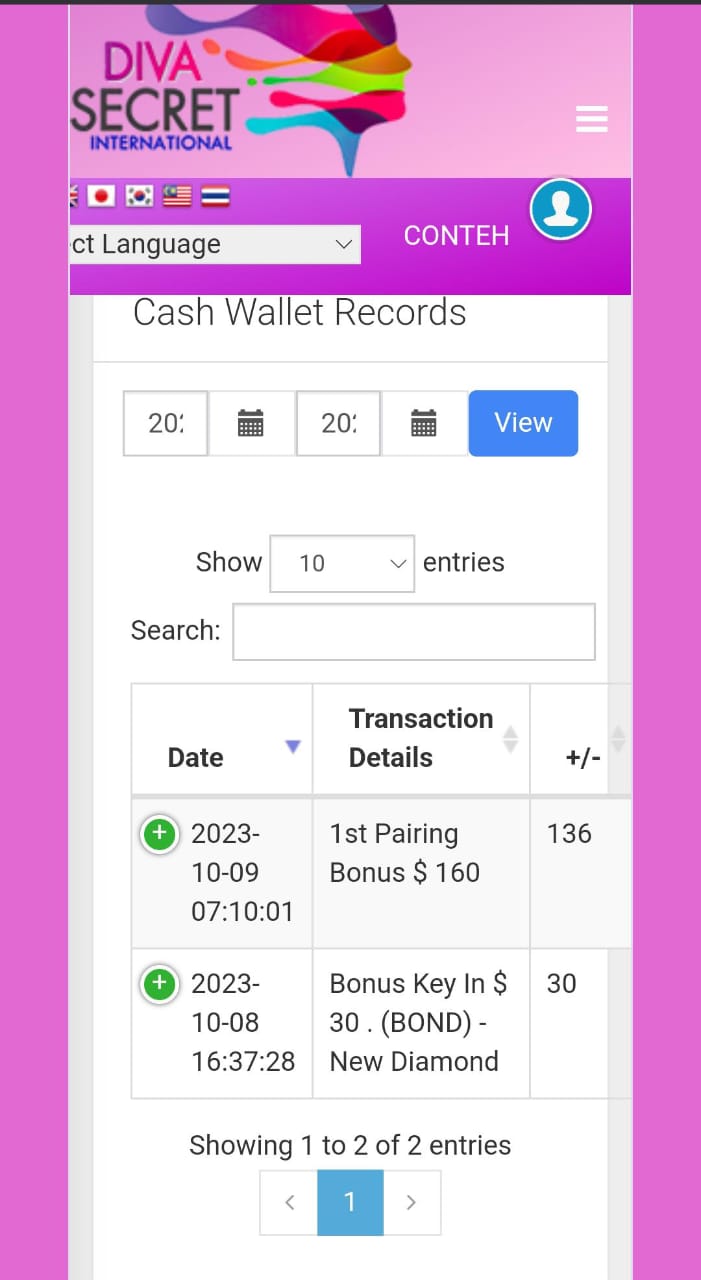
Task: Tap the end date field
Action: pos(338,423)
